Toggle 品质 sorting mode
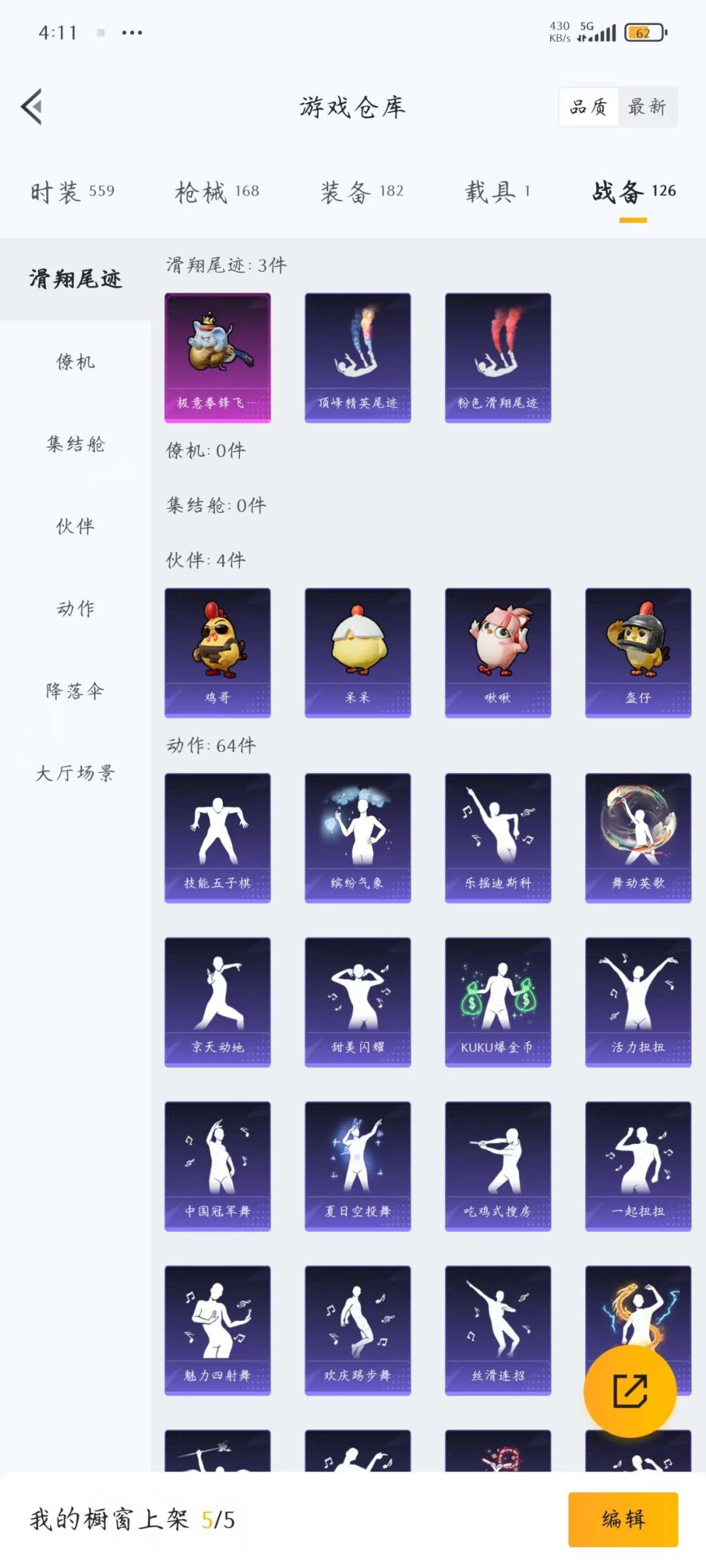Viewport: 706px width, 1568px height. 589,107
